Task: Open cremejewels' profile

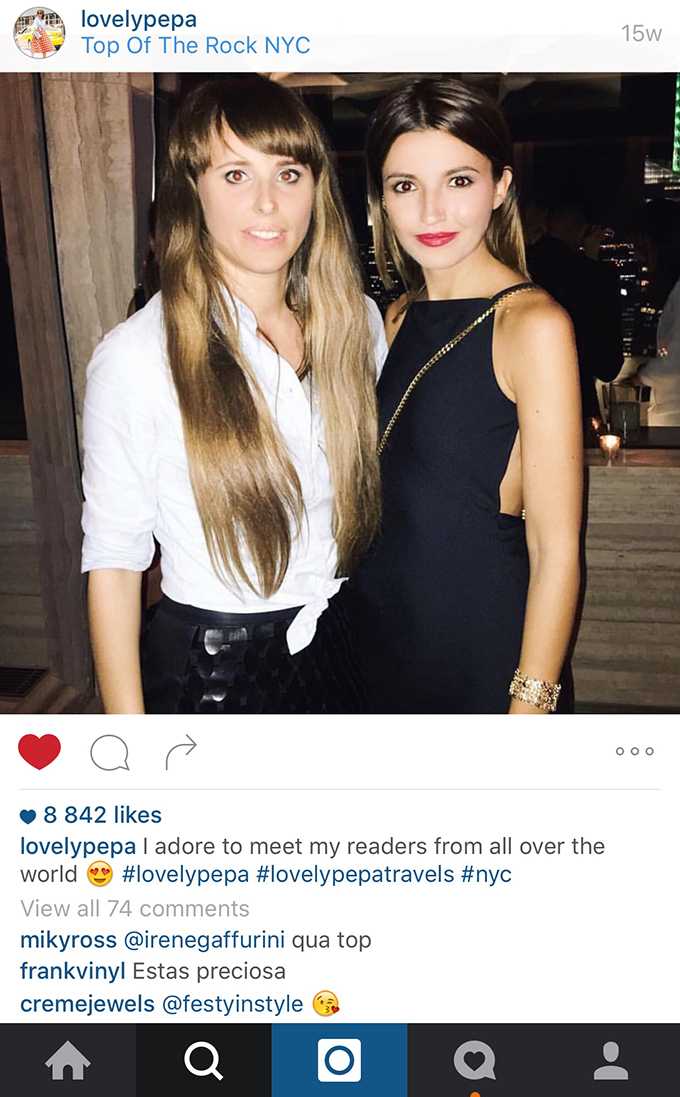Action: pos(87,1004)
